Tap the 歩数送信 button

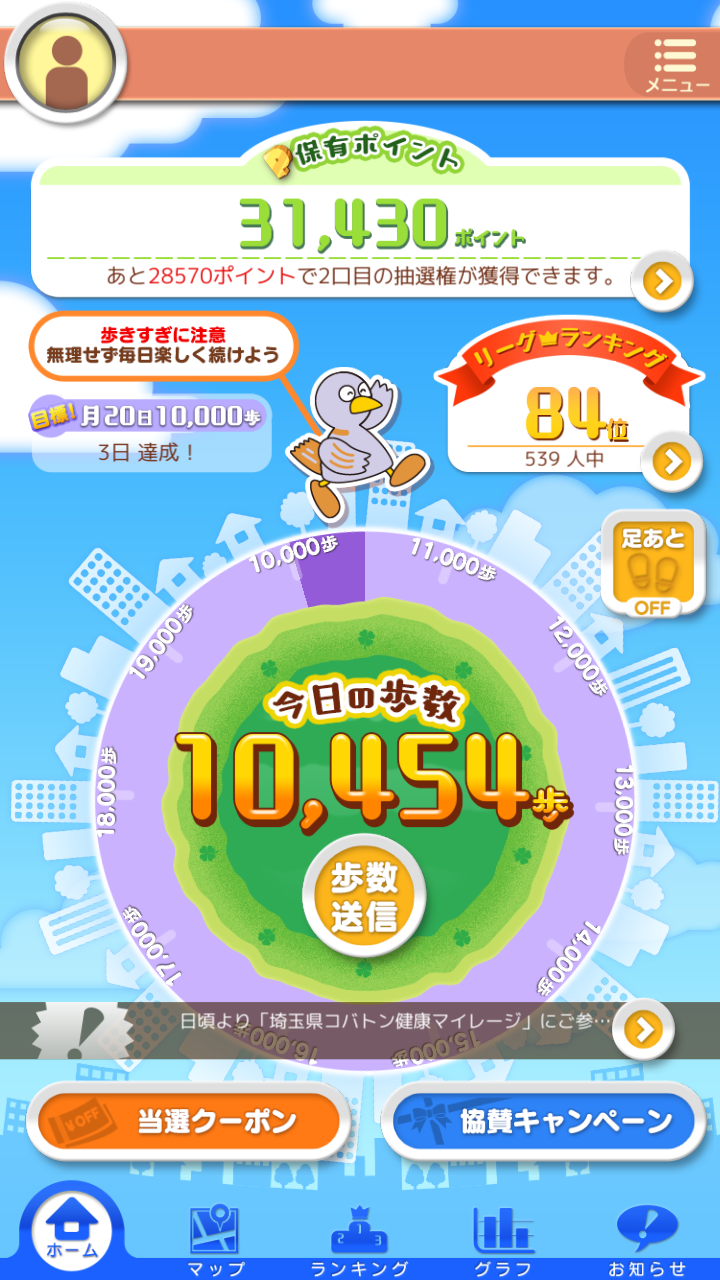[x=364, y=897]
